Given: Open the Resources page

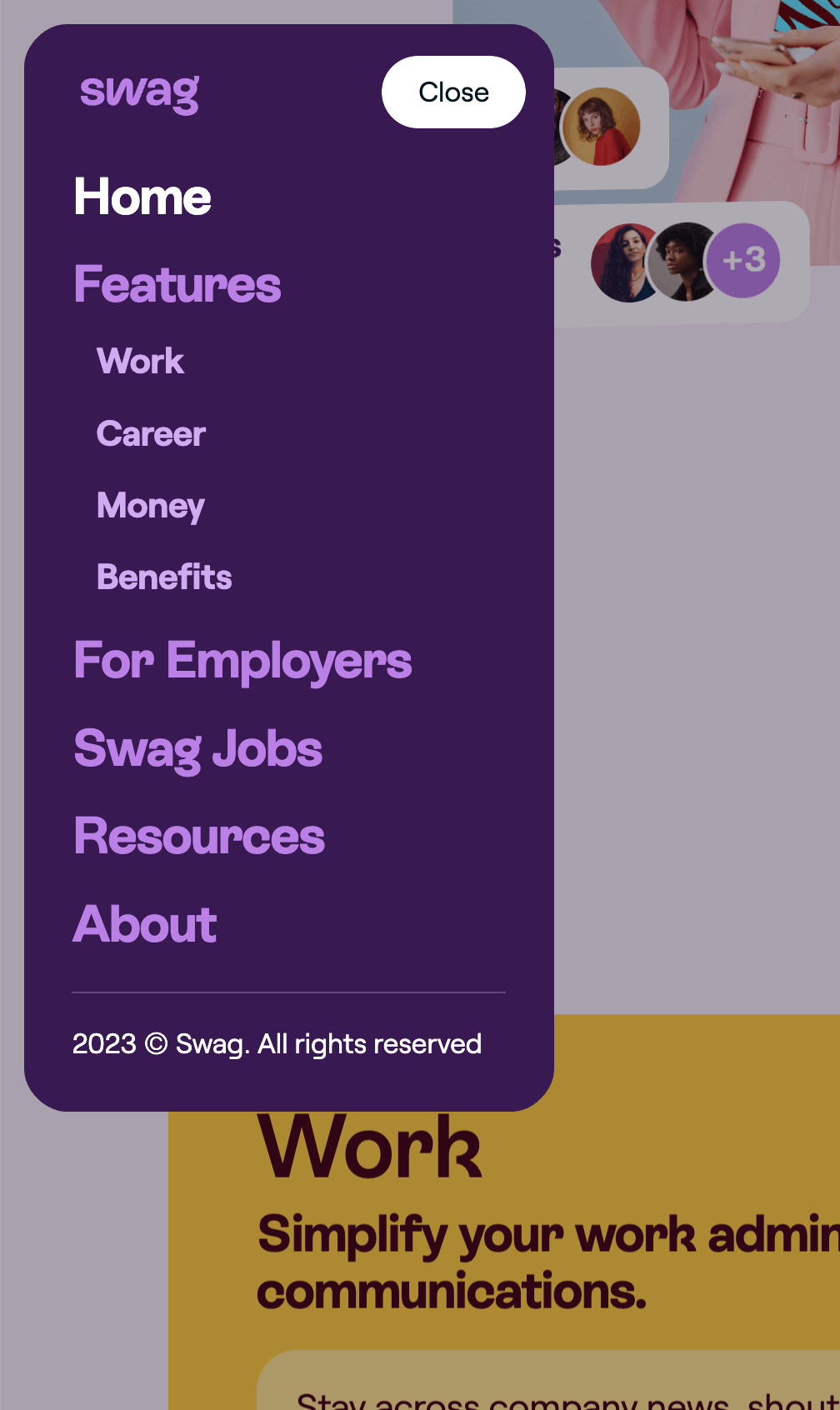Looking at the screenshot, I should click(x=199, y=837).
